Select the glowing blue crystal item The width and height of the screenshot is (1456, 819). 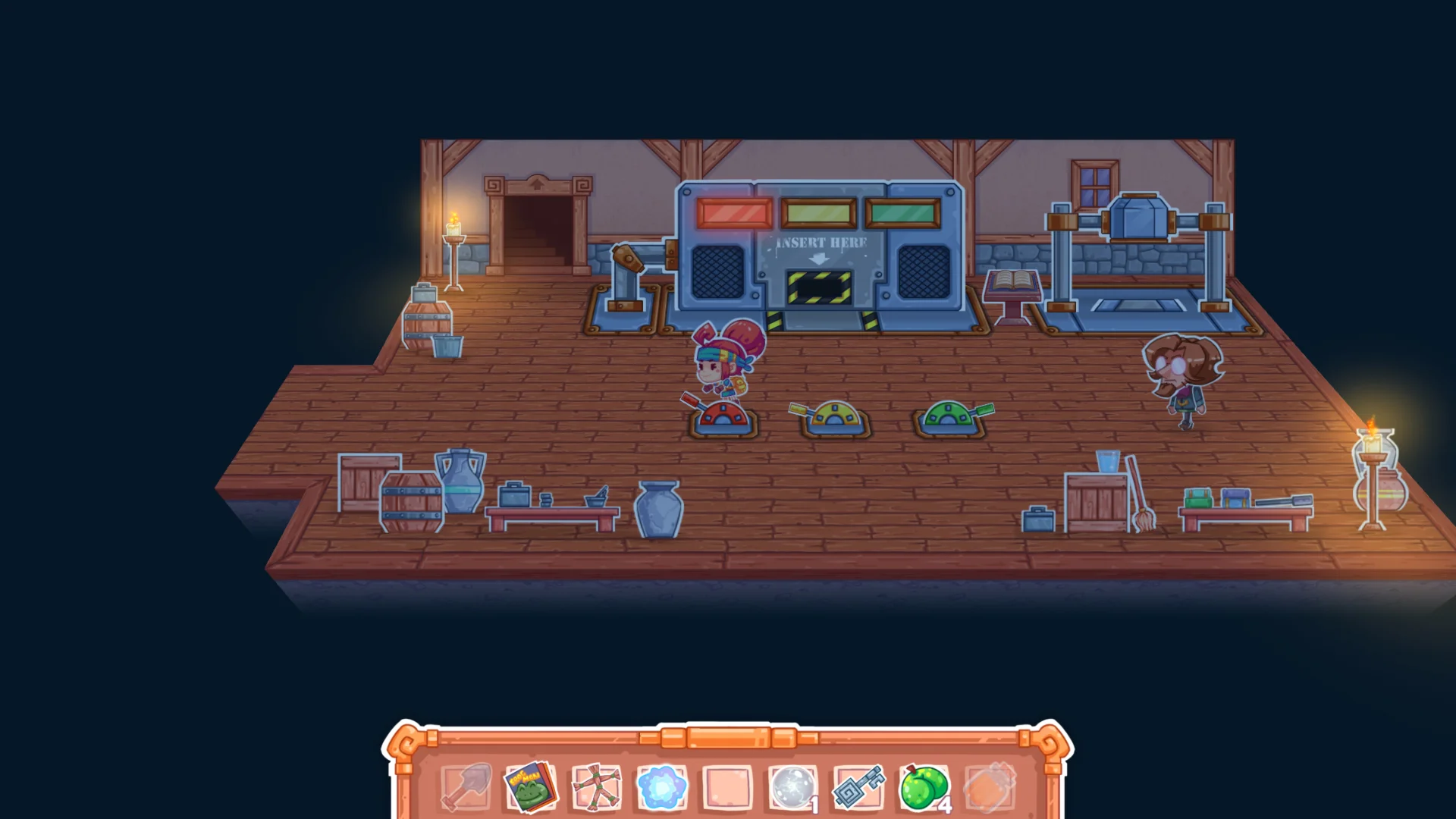pyautogui.click(x=662, y=787)
